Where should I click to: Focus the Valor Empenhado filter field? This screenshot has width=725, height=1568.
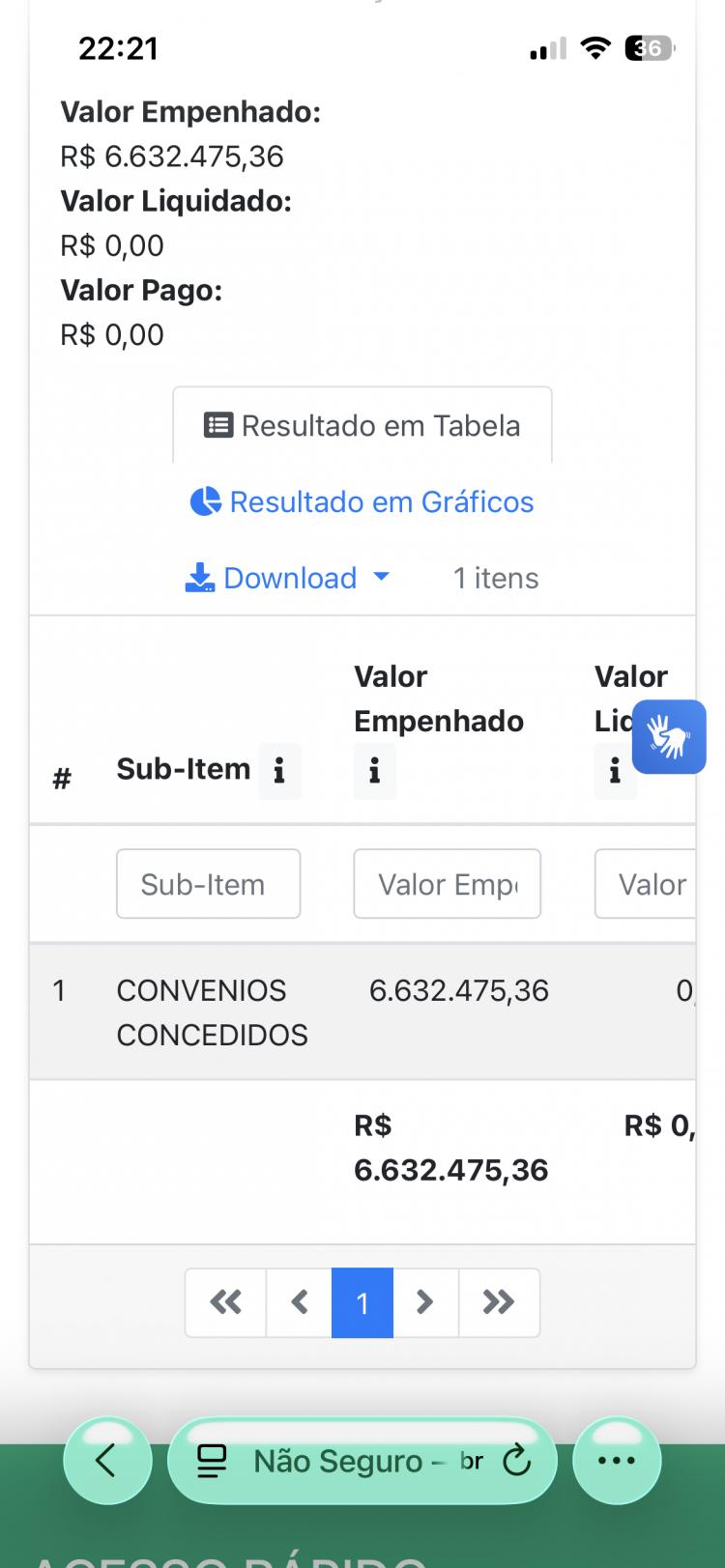point(447,884)
